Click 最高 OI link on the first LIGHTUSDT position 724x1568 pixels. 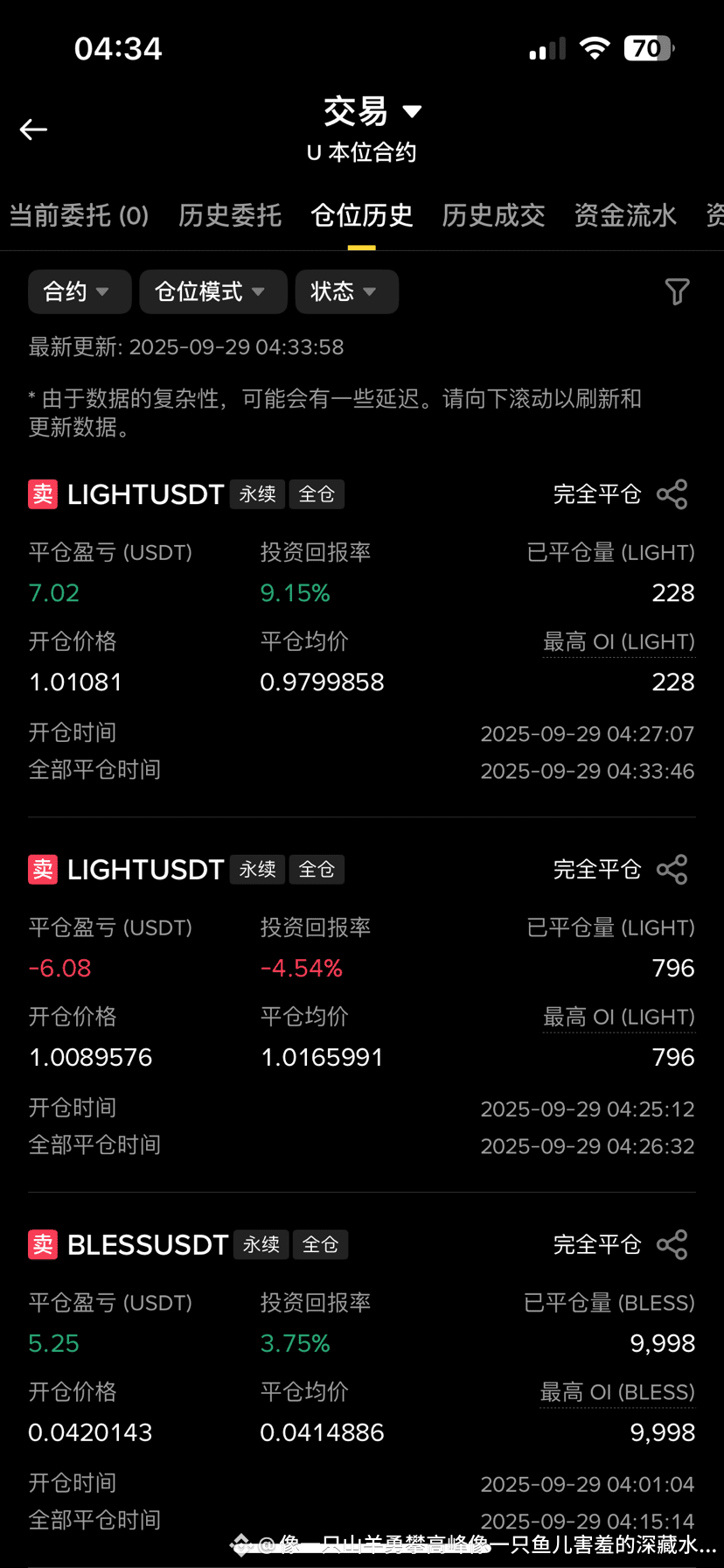(x=618, y=641)
